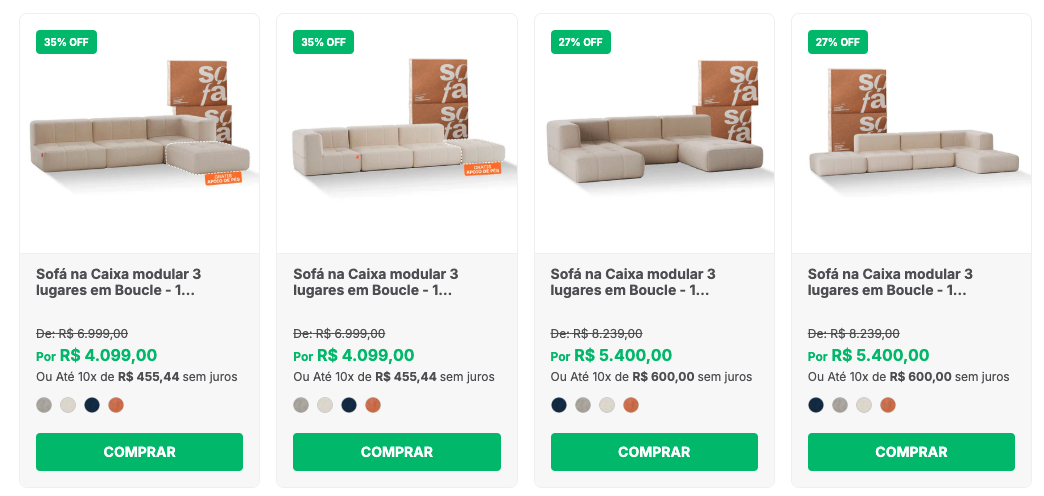
Task: Select orange color on the first 35% OFF sofa
Action: [116, 405]
